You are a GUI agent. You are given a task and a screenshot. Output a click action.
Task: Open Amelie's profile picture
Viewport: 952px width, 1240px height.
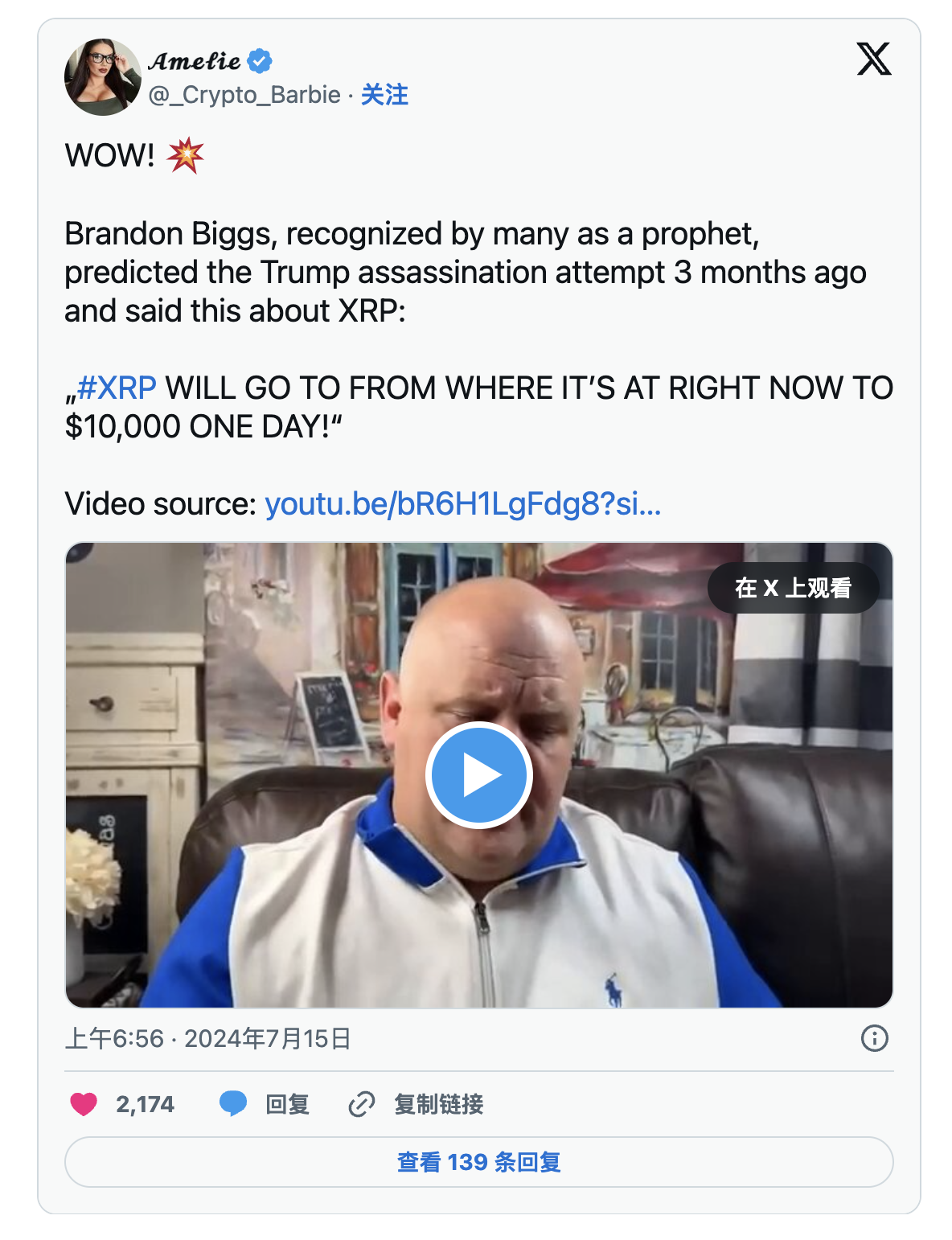(102, 77)
